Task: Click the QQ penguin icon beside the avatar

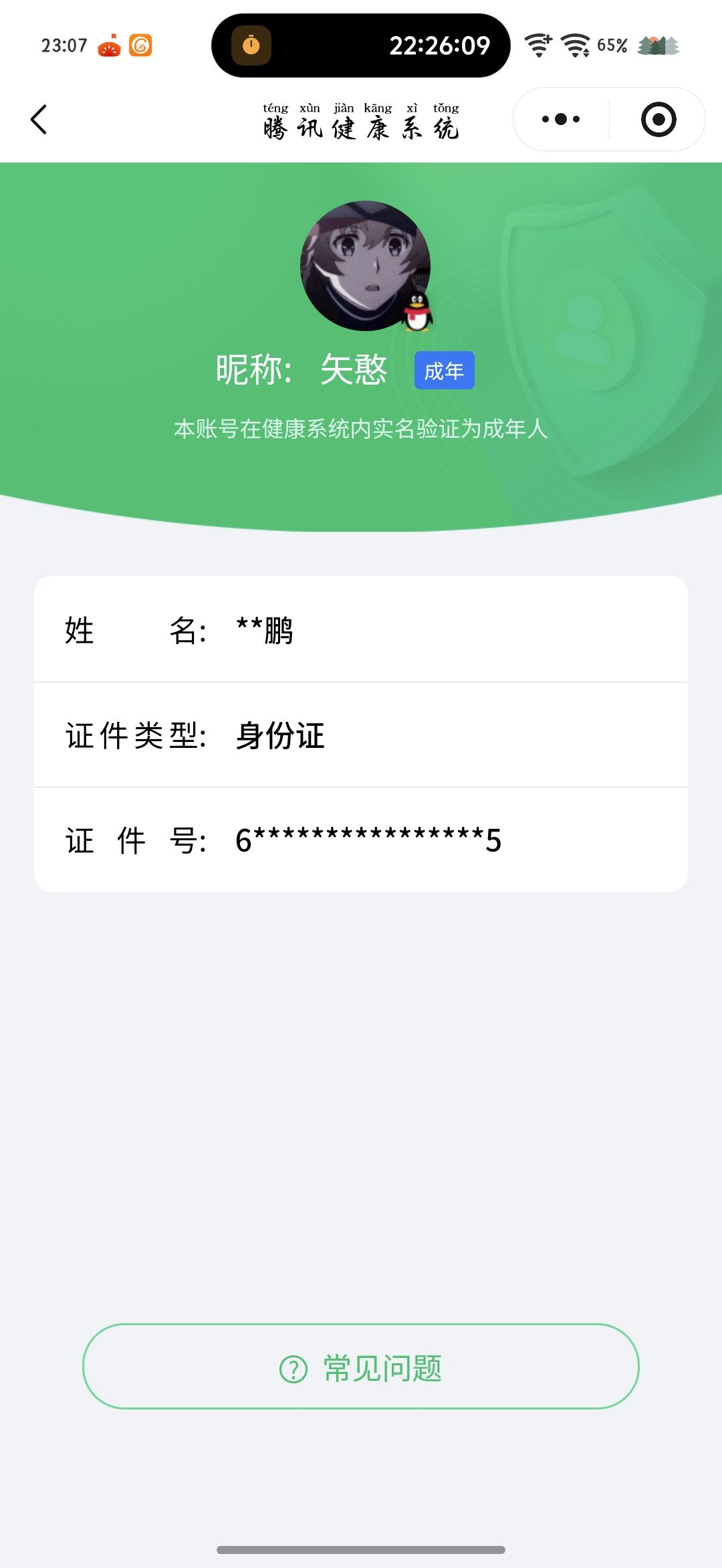Action: [x=416, y=311]
